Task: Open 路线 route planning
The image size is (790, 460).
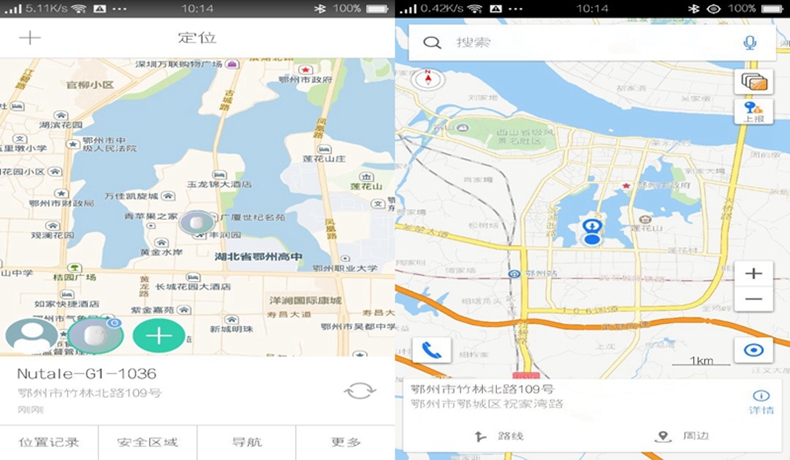Action: [500, 438]
